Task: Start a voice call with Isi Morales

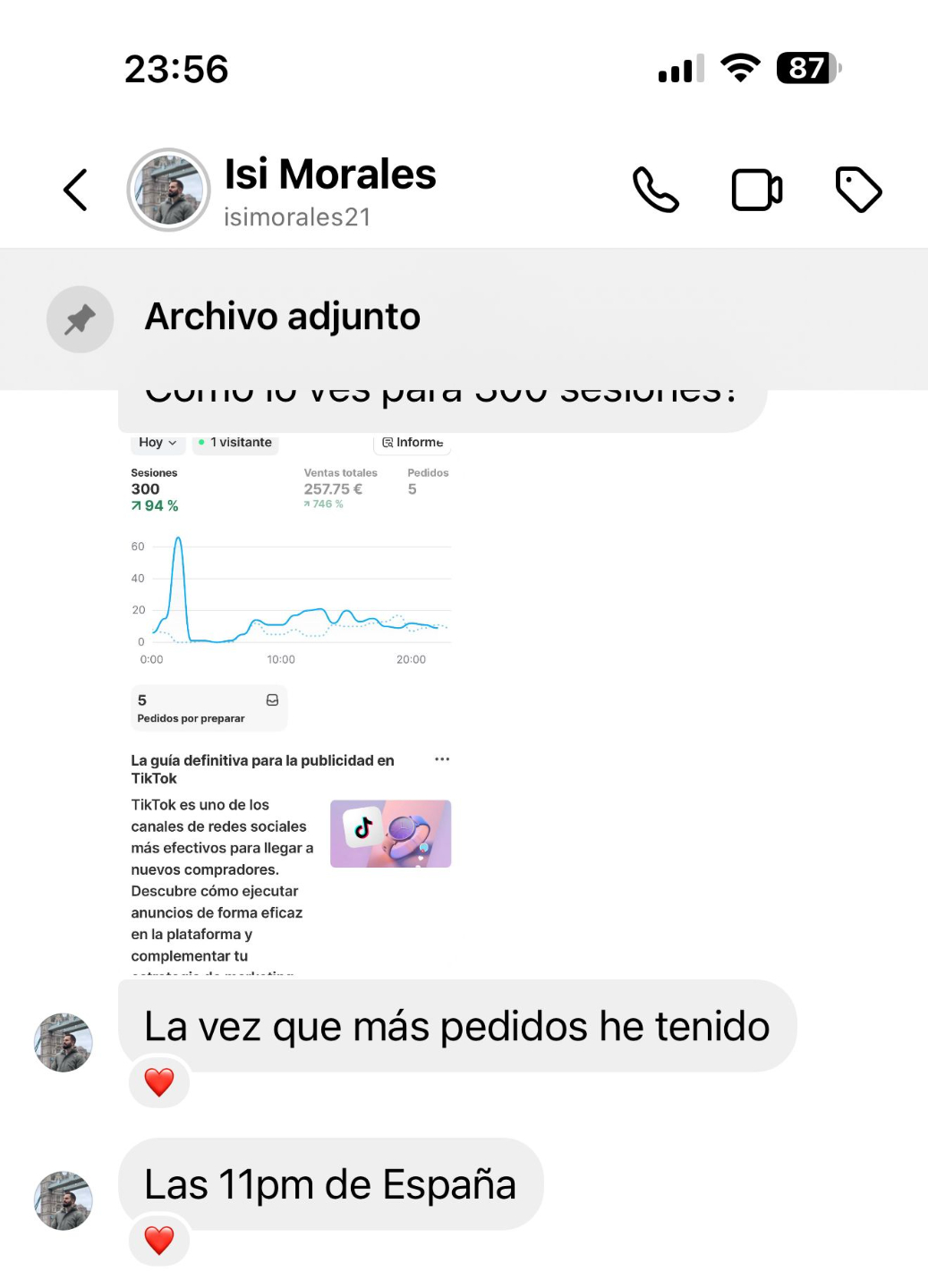Action: (x=656, y=190)
